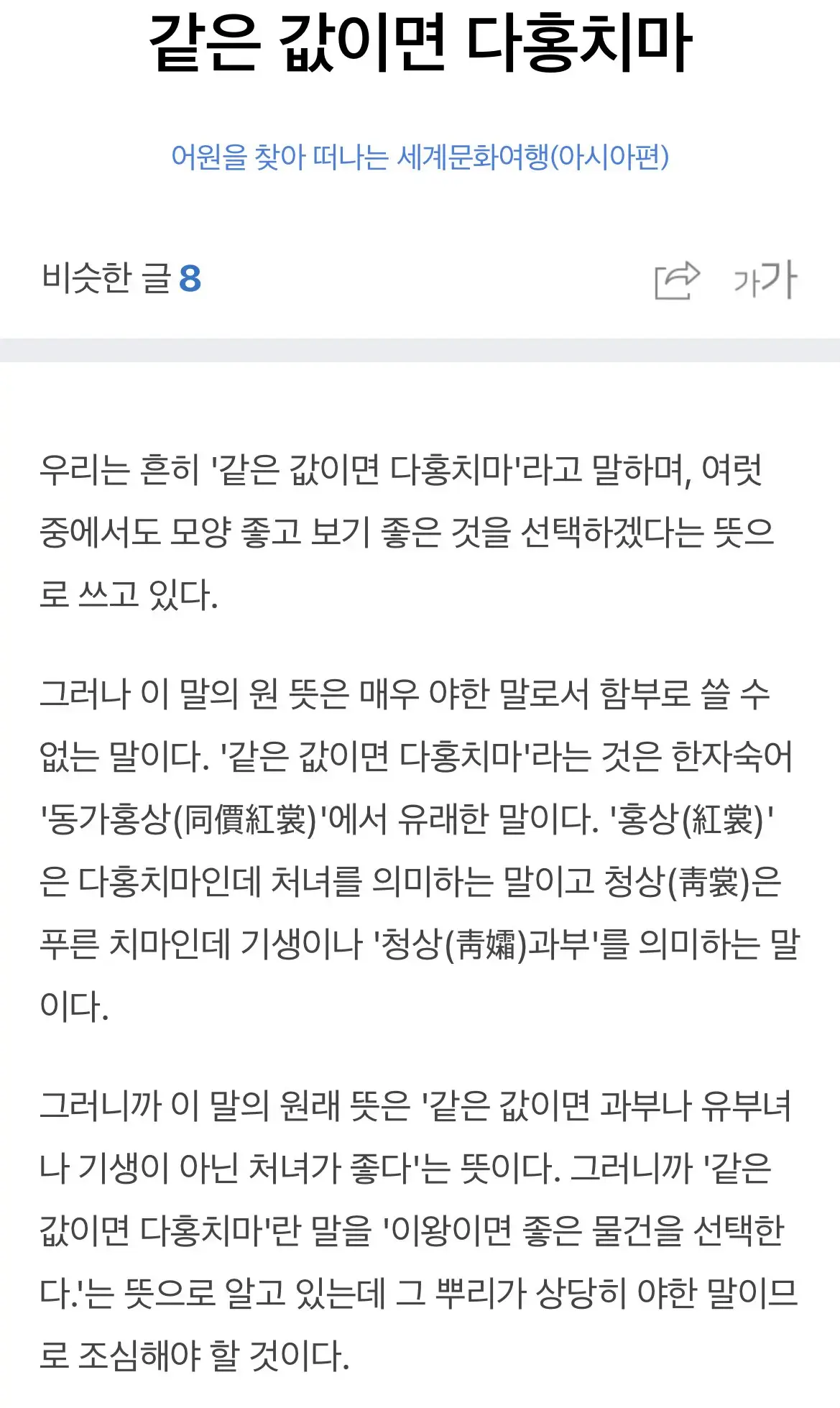Open the source book link 어원을 찾아 떠나는 세계문화여행

(x=420, y=157)
